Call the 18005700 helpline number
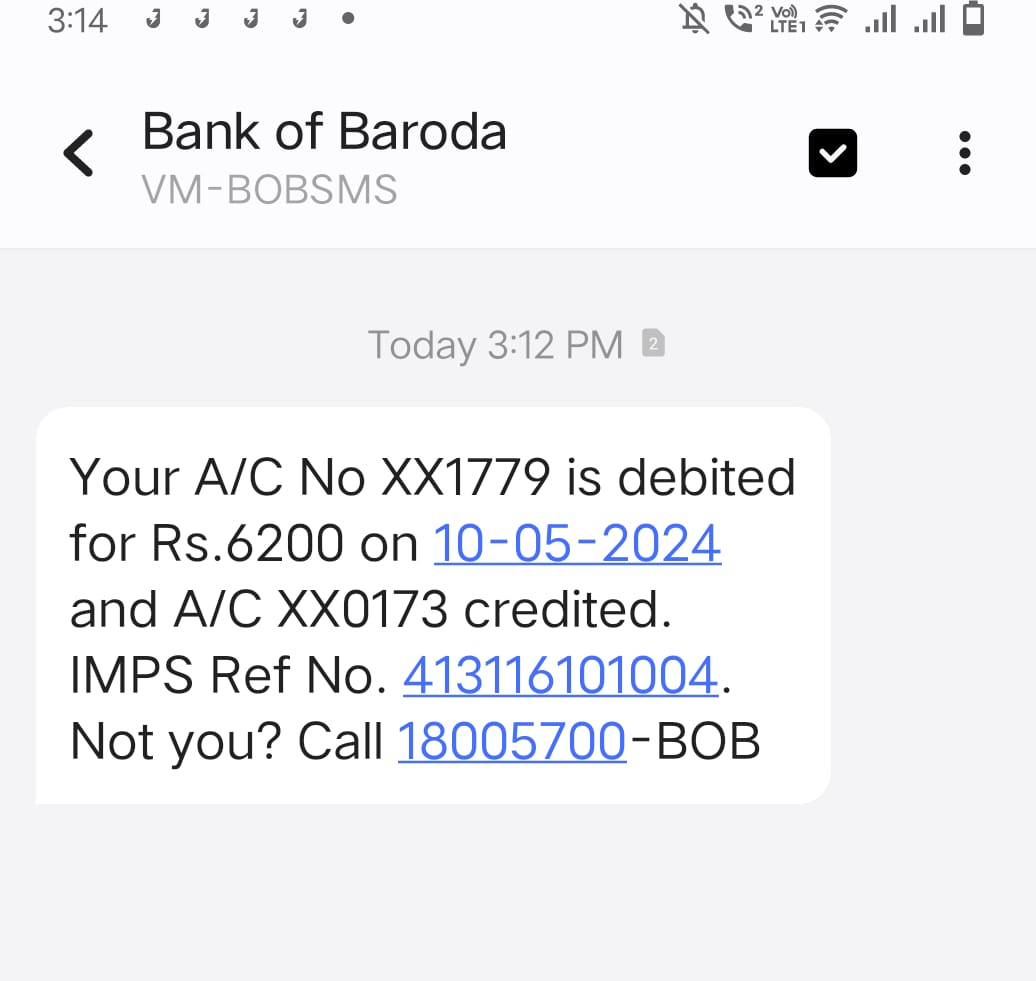Viewport: 1036px width, 981px height. click(512, 742)
